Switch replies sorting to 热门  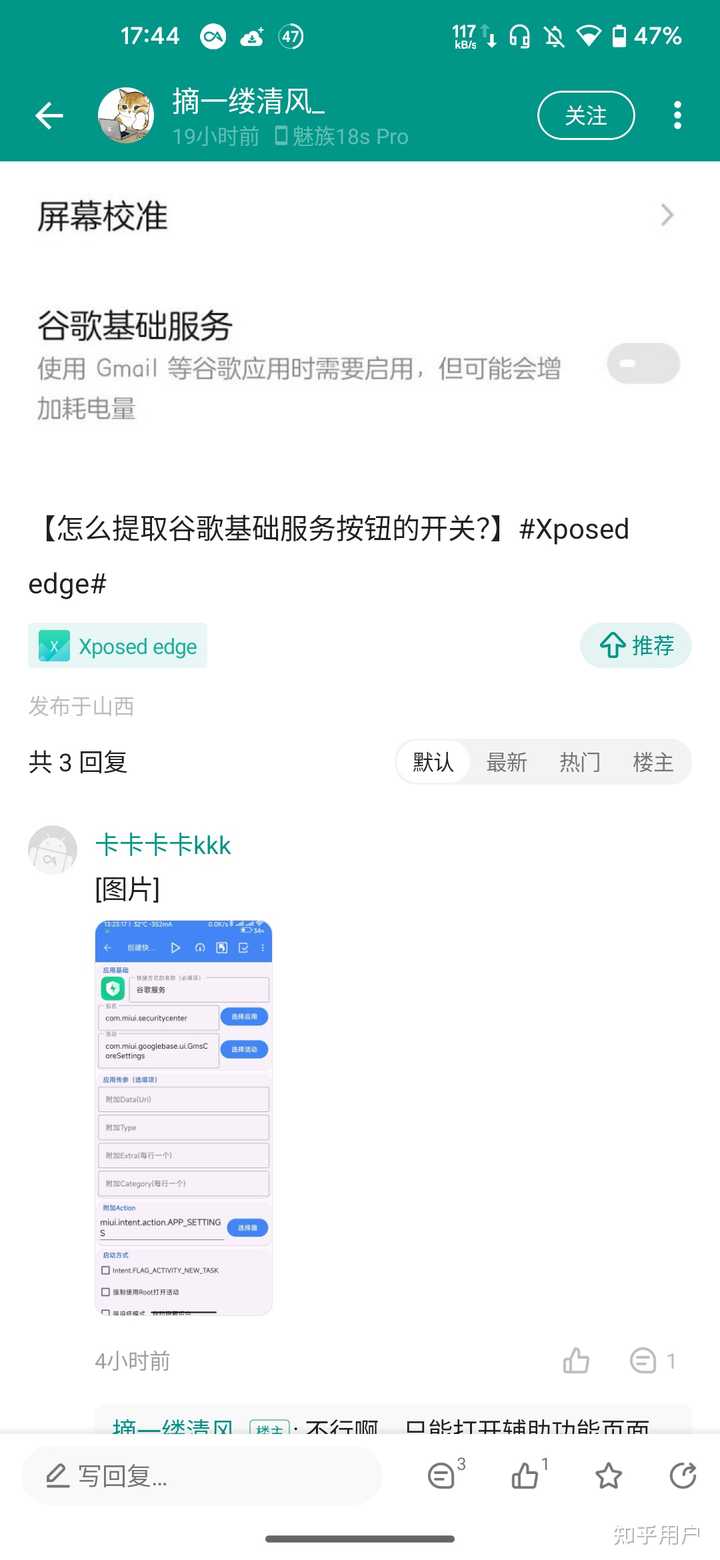click(x=580, y=762)
